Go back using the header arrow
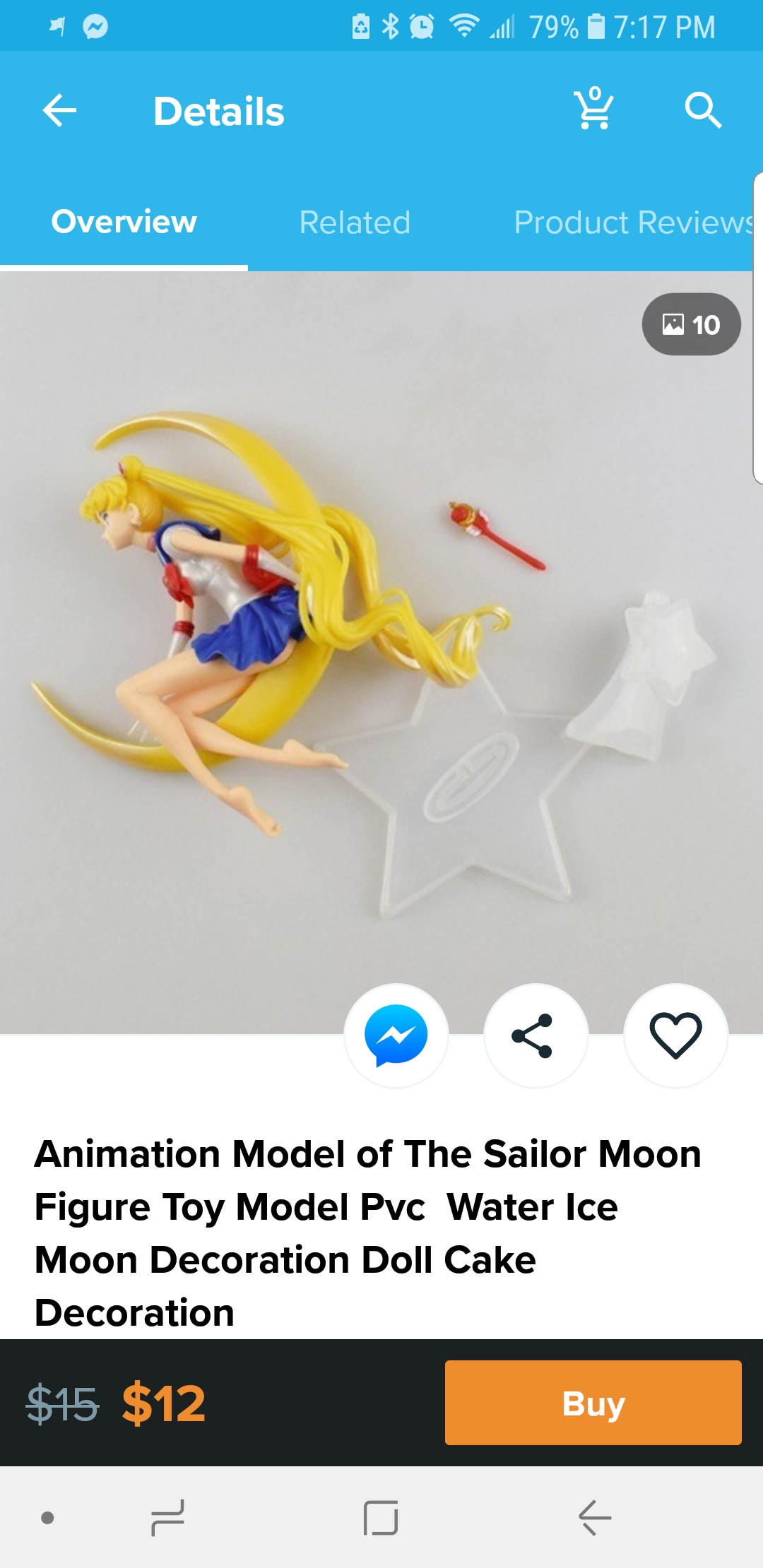The image size is (763, 1568). point(59,111)
